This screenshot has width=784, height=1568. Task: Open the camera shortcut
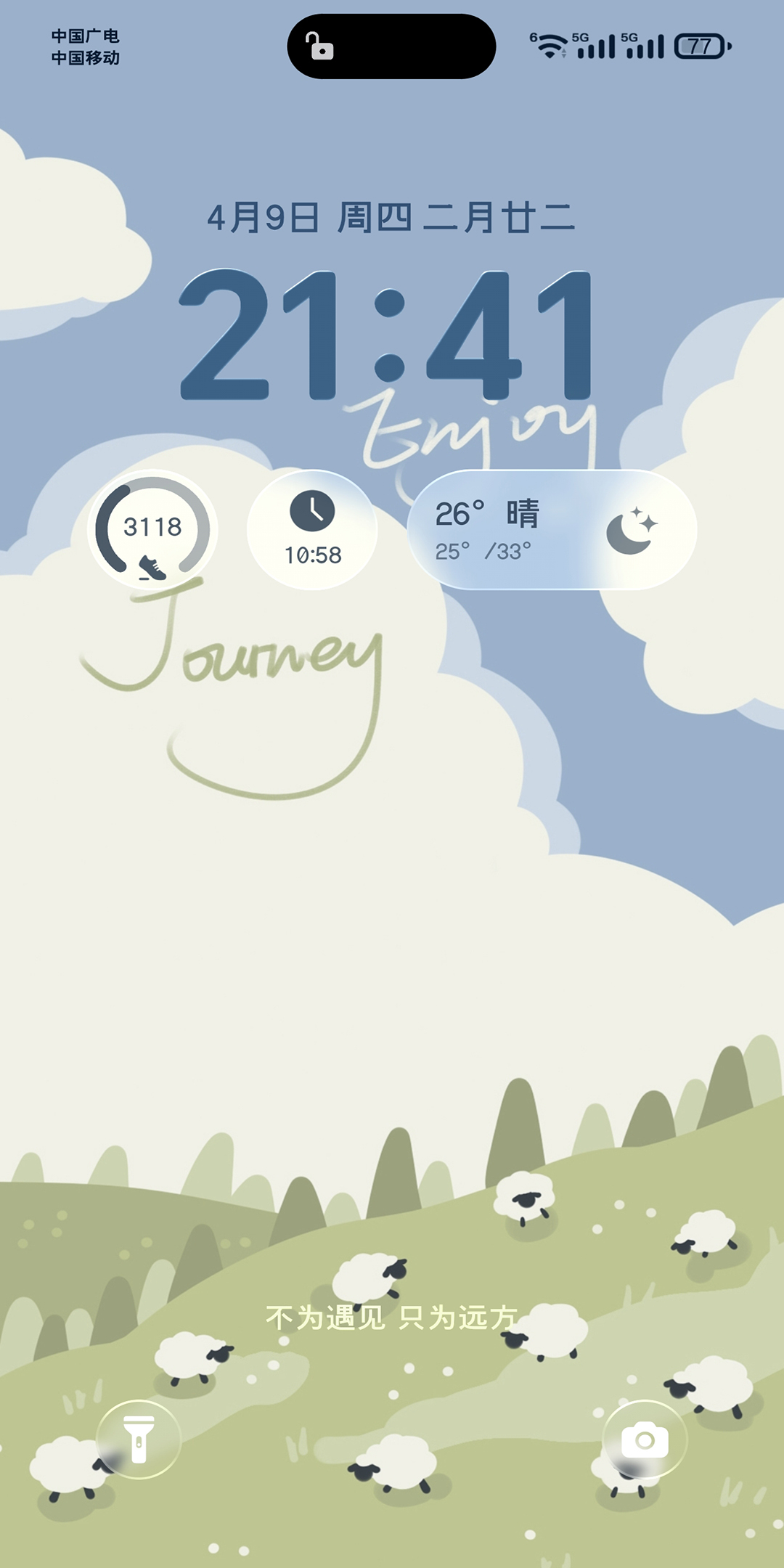pos(644,1440)
